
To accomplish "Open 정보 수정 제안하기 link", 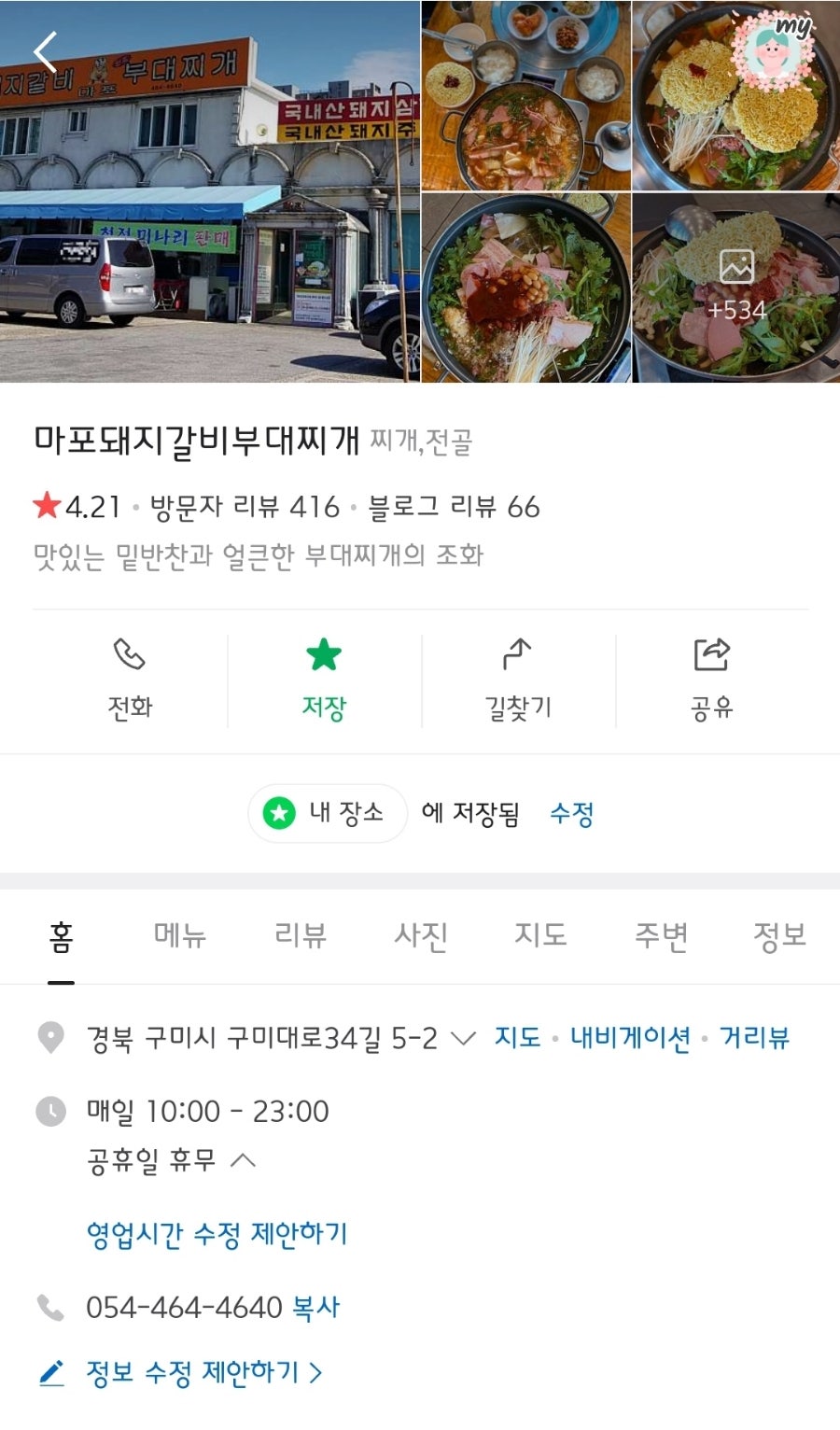I will pyautogui.click(x=191, y=1372).
